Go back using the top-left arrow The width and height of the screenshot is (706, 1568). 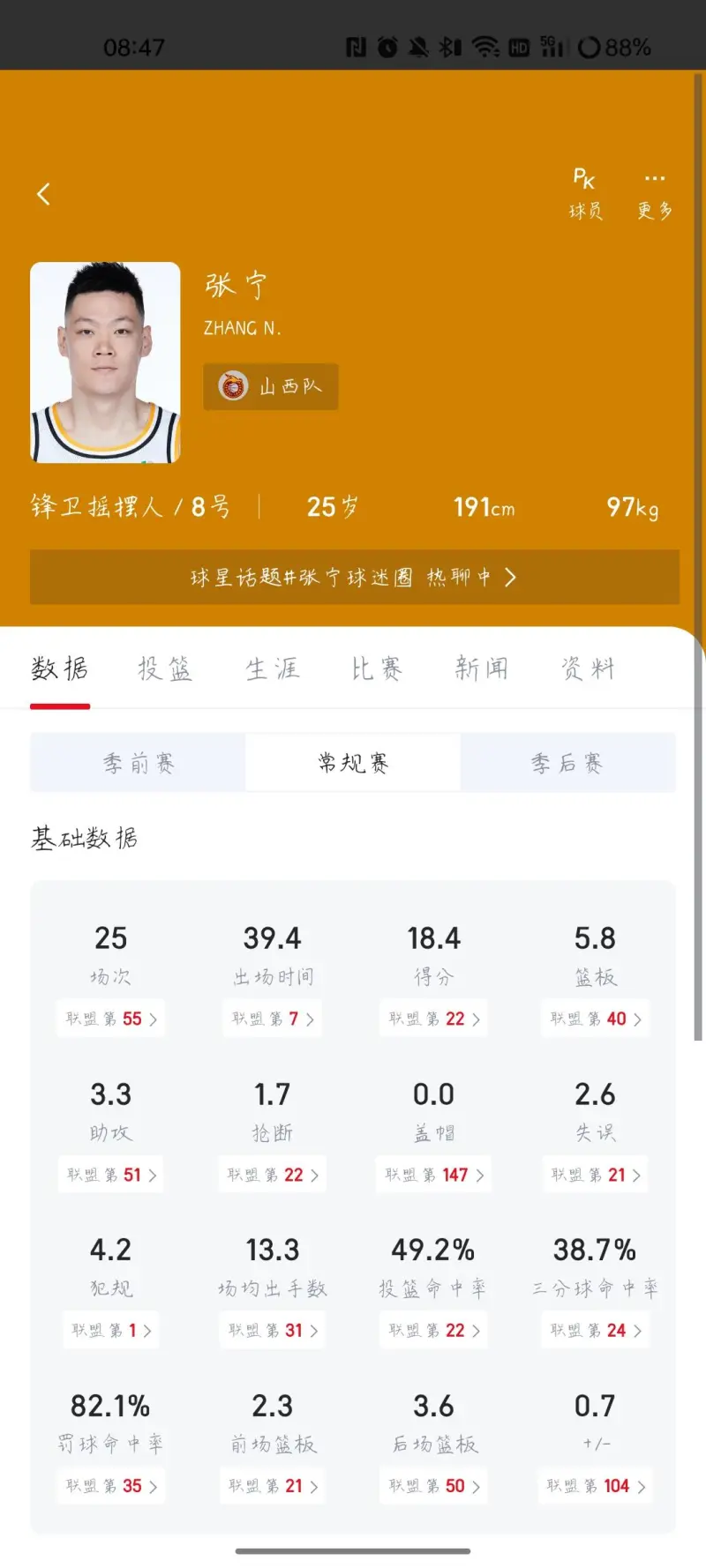pyautogui.click(x=43, y=194)
